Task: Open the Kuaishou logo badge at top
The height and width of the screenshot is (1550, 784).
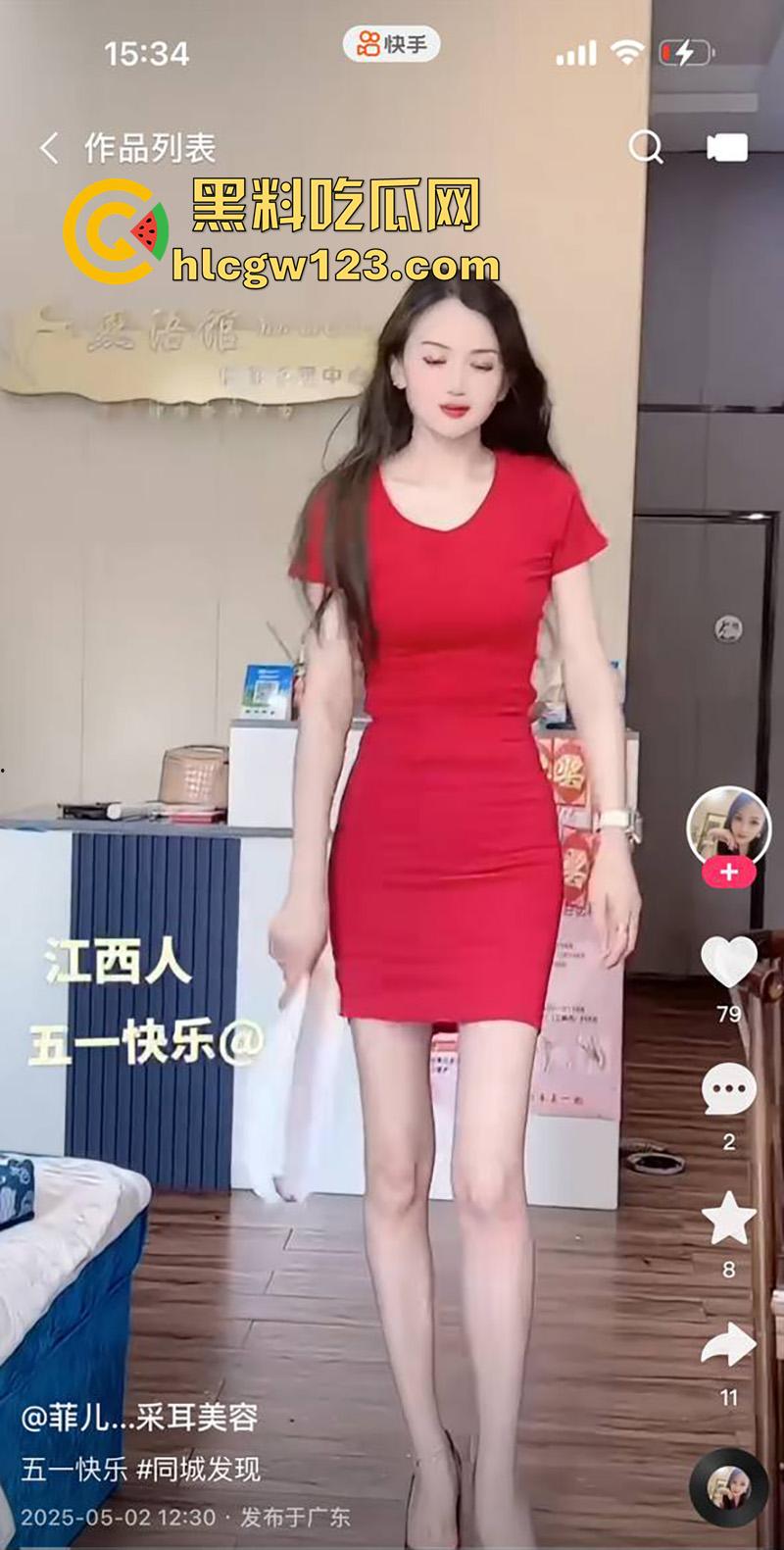Action: tap(392, 42)
